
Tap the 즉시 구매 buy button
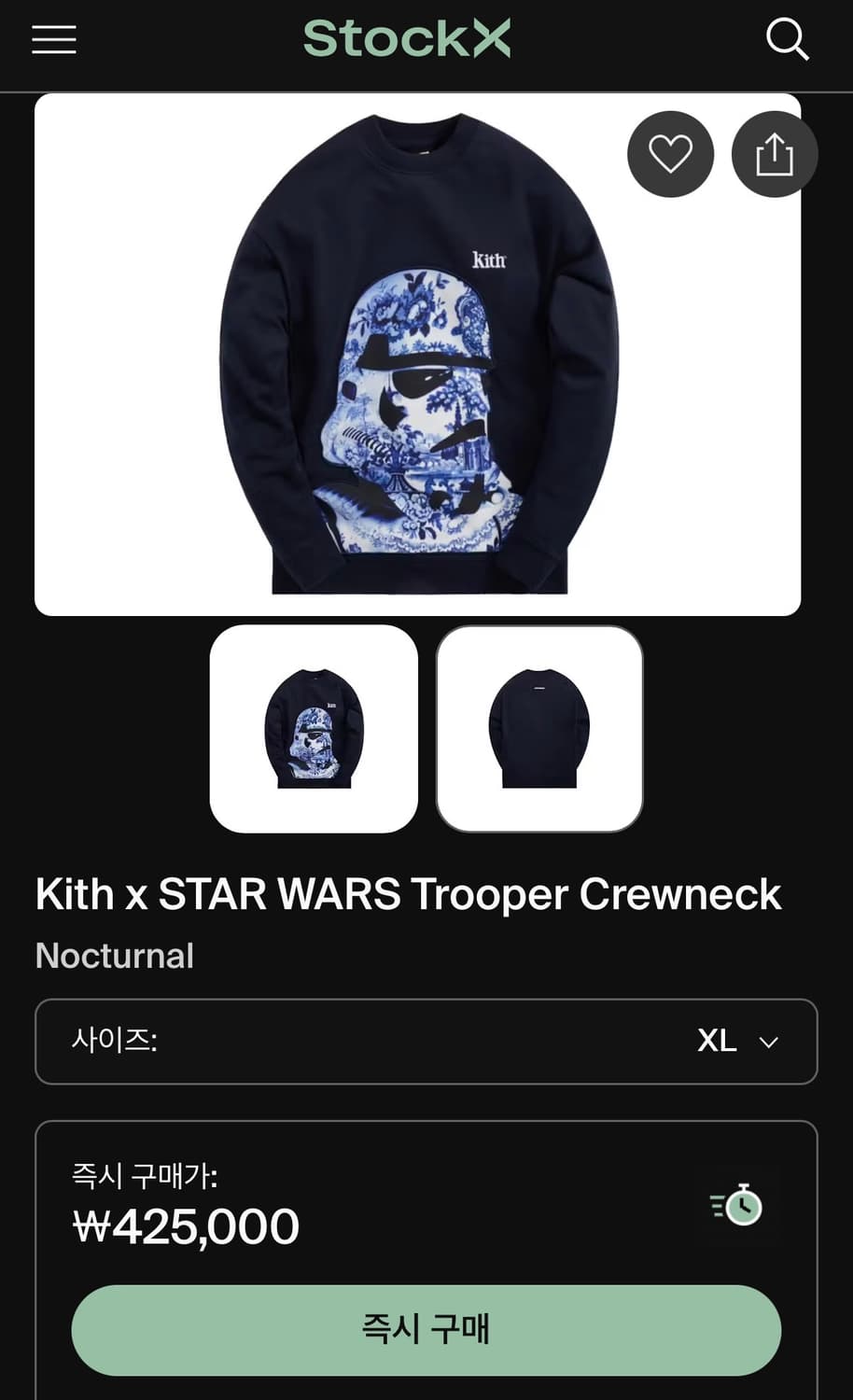[426, 1329]
